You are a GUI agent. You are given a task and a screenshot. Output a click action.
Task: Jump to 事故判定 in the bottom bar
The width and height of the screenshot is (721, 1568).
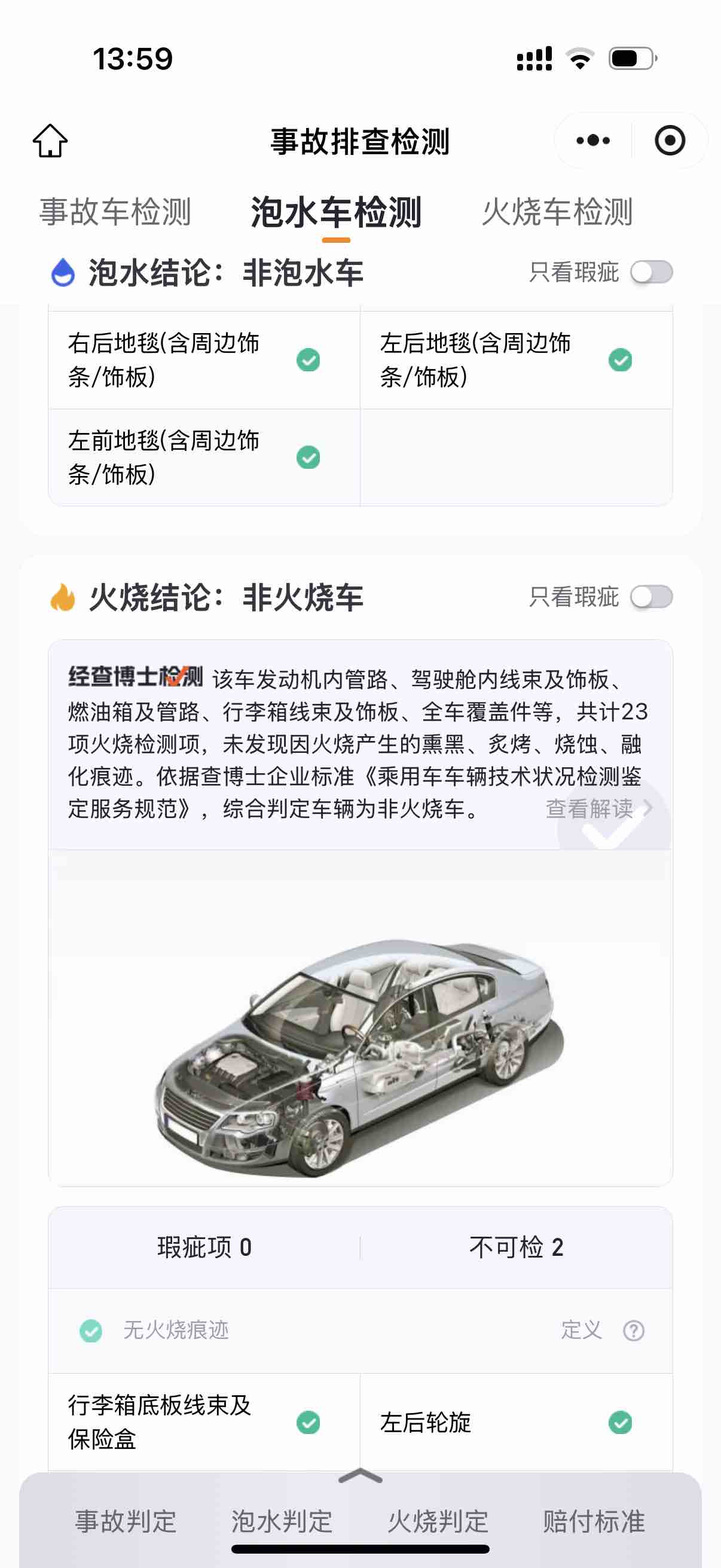coord(126,1521)
